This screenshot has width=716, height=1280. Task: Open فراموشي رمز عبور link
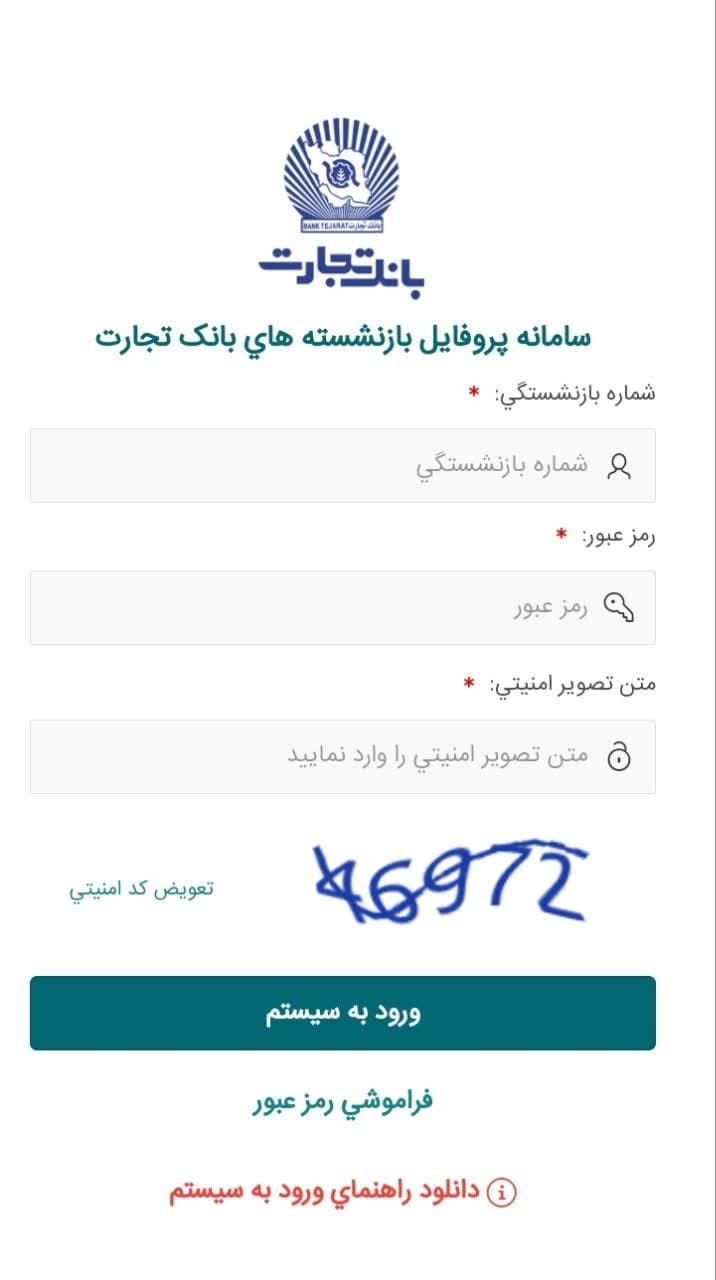coord(343,1102)
